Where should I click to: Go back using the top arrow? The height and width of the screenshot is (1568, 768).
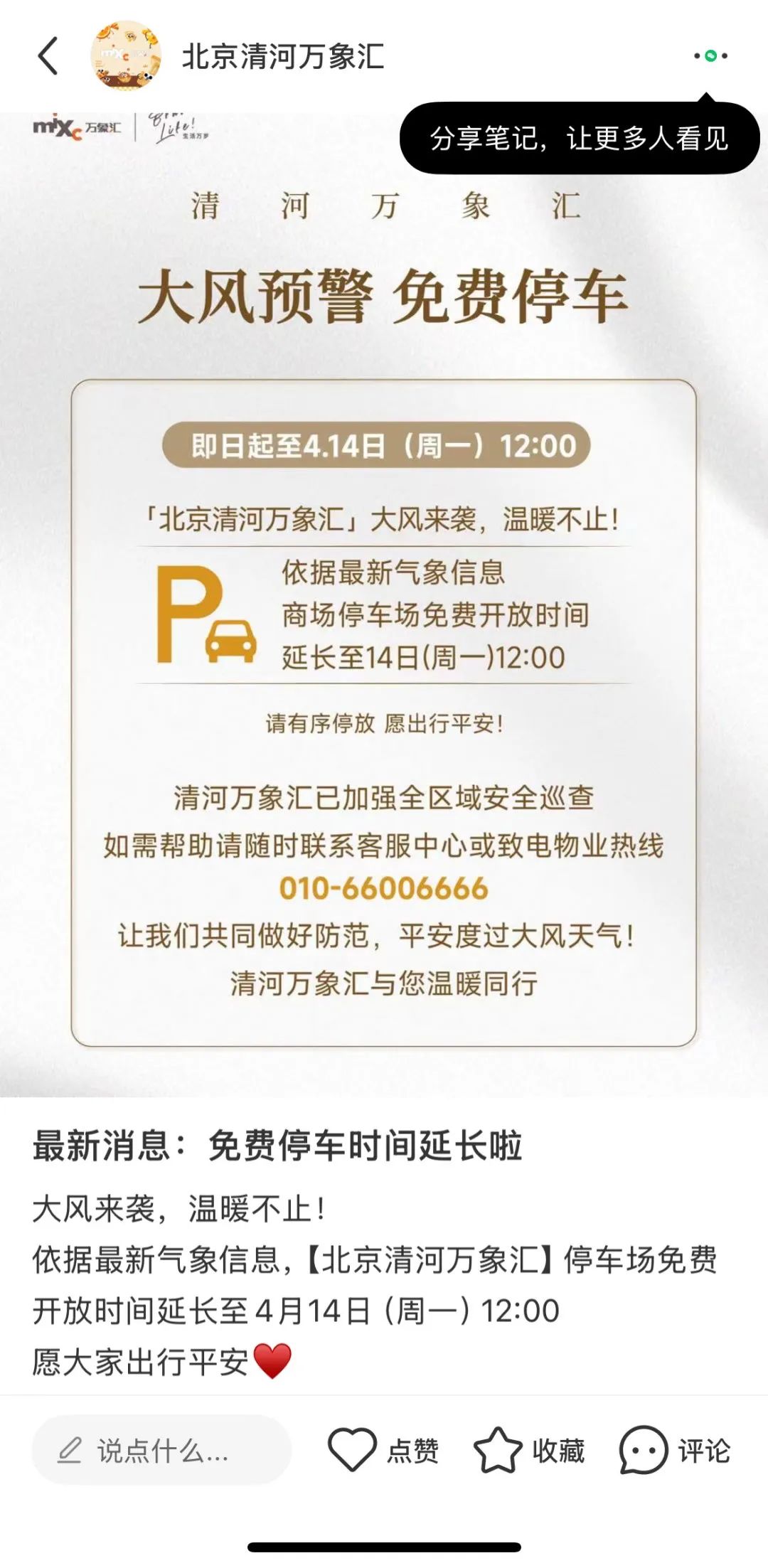click(48, 56)
